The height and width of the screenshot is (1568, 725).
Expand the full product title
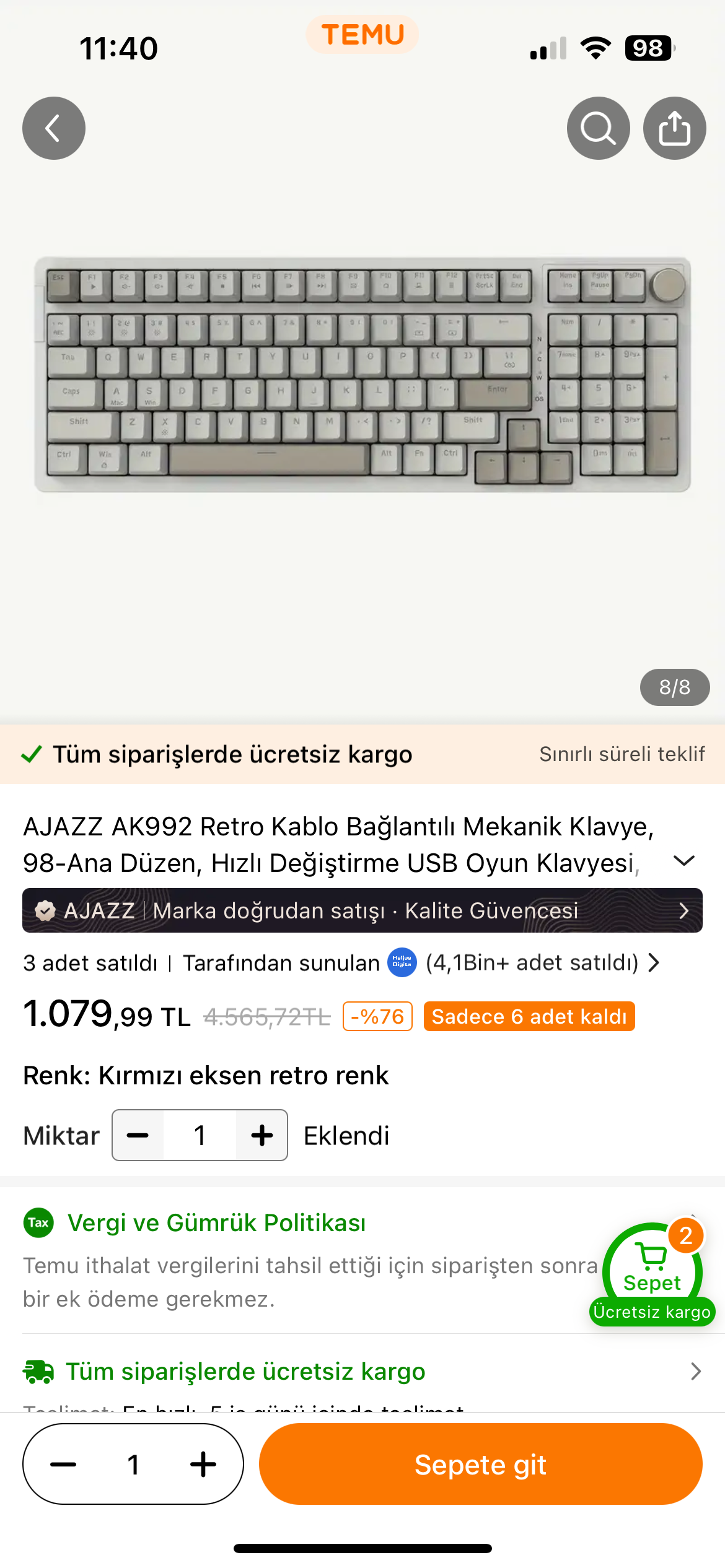(x=683, y=861)
